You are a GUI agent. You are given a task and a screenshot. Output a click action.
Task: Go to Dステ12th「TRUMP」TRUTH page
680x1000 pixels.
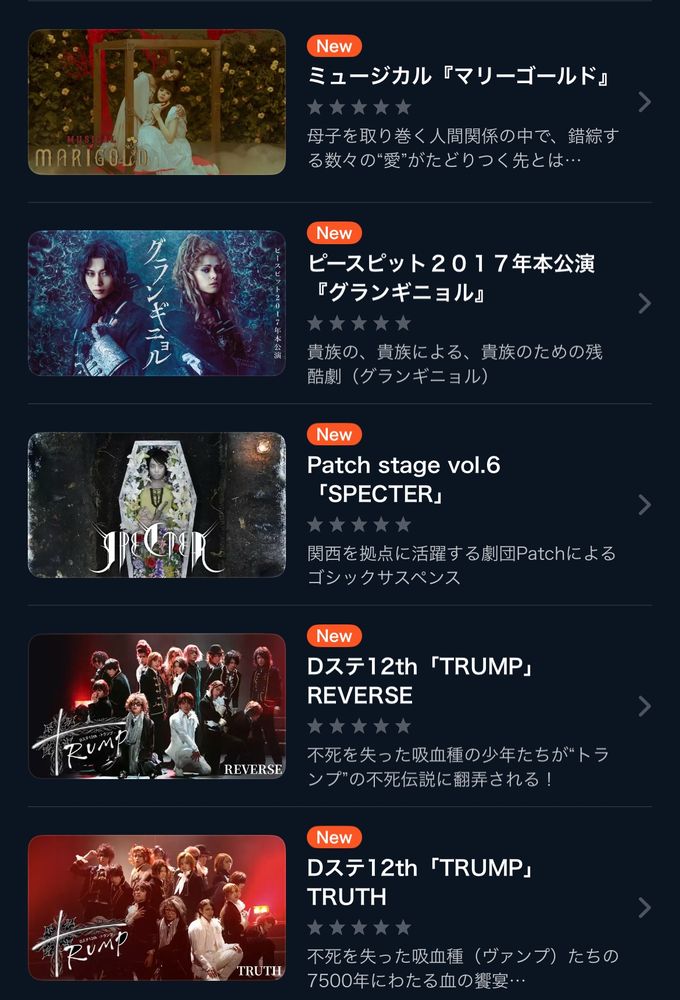coord(420,882)
